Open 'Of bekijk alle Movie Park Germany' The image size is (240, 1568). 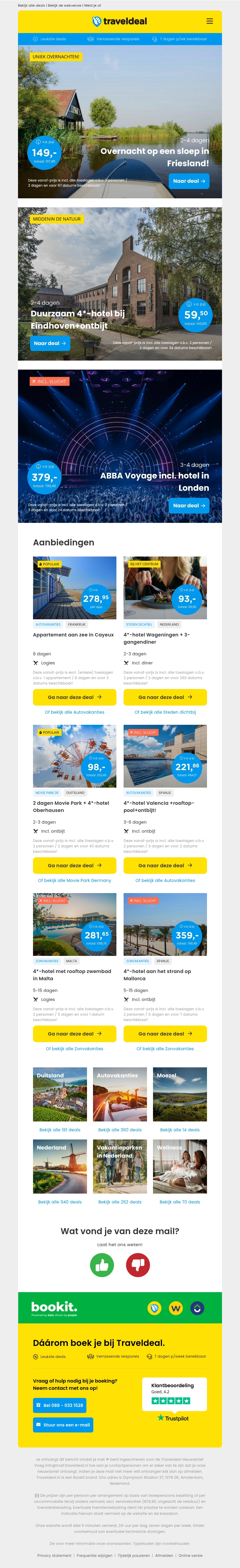74,880
